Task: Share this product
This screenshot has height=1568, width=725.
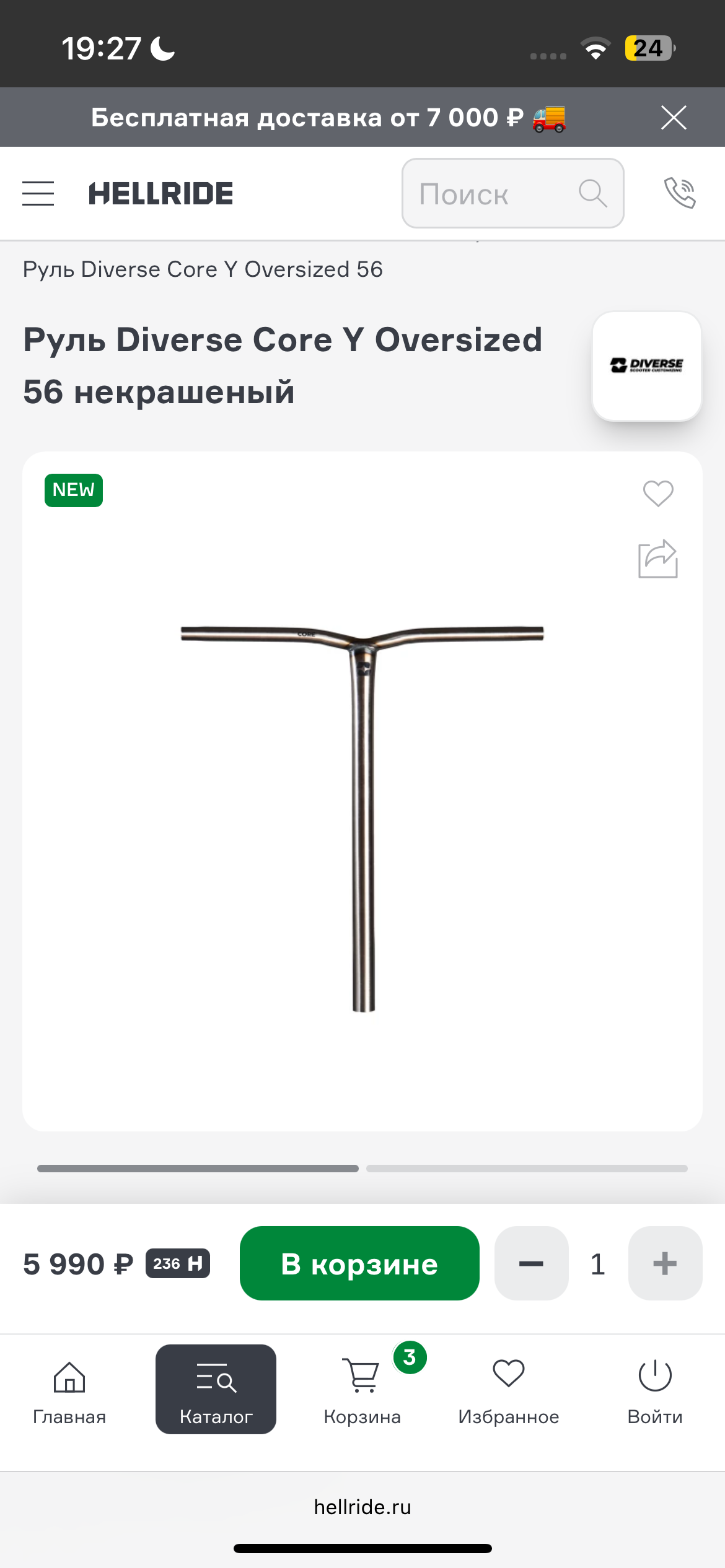Action: [x=657, y=559]
